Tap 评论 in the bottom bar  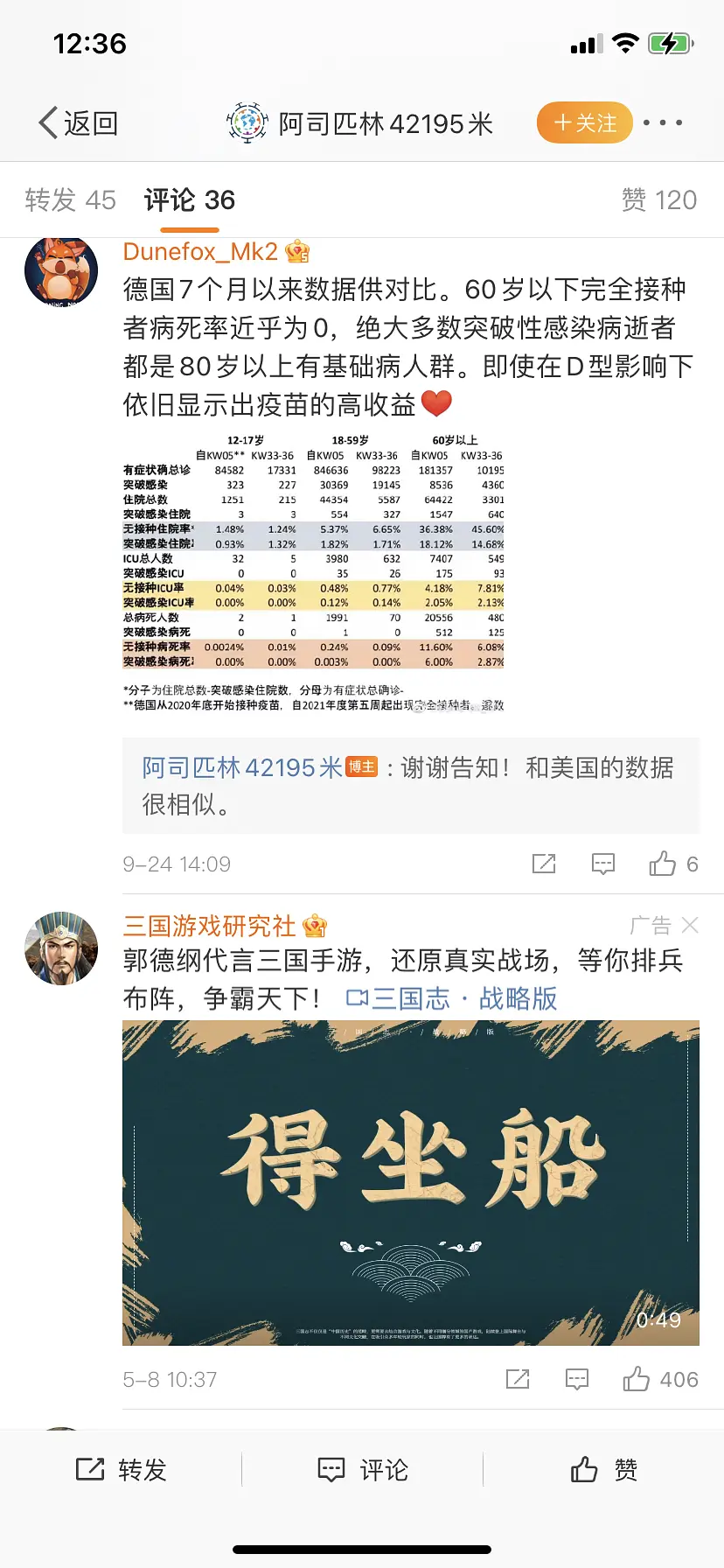pos(362,1470)
